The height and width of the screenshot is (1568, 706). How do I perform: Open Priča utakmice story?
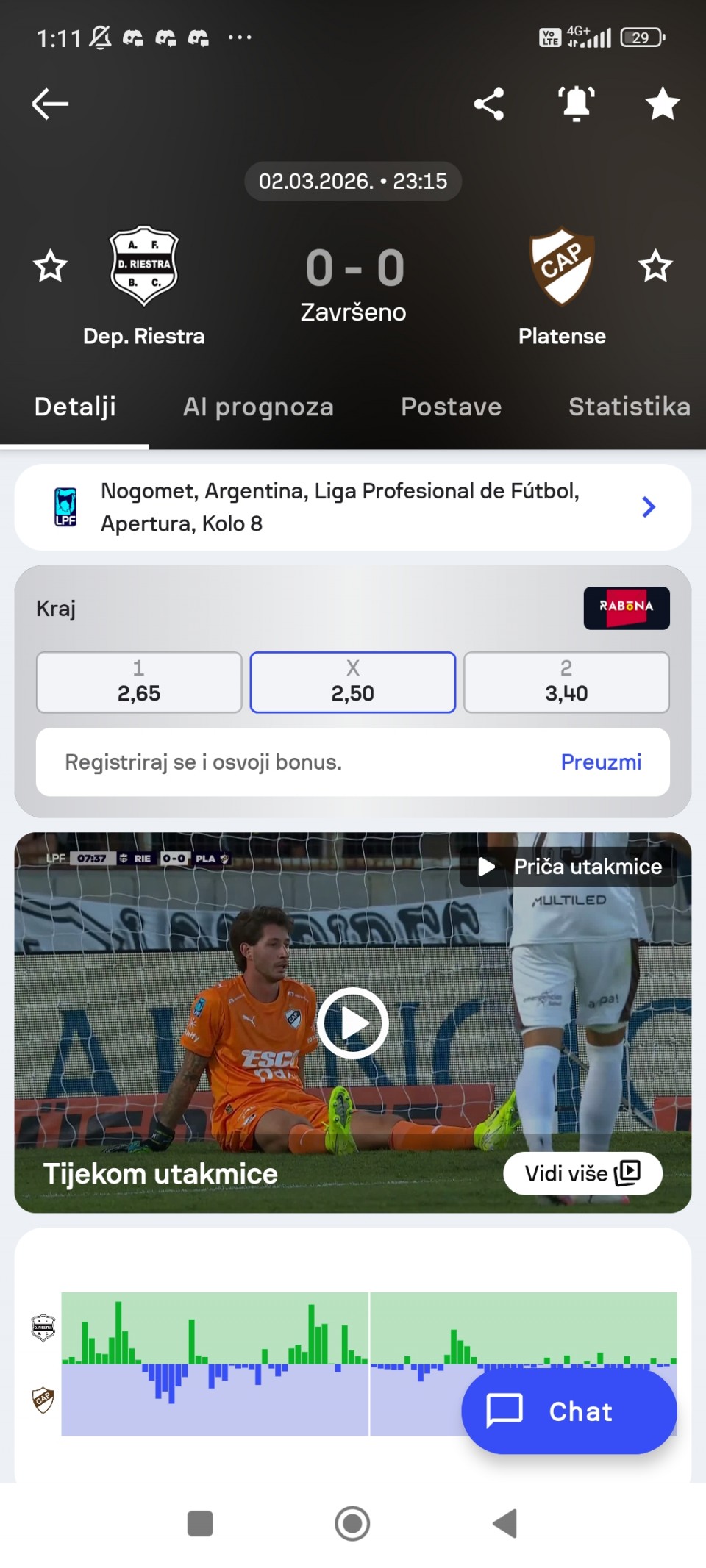[x=569, y=867]
